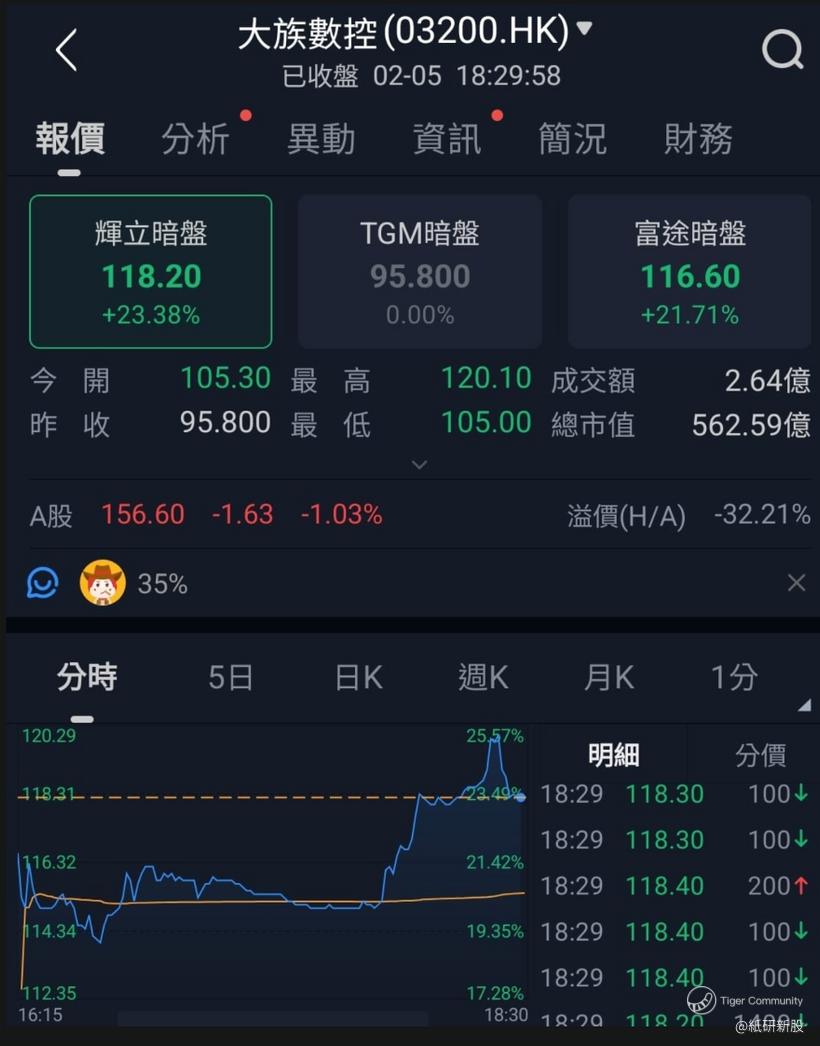Select the 富途暗盤 quote card

pos(690,271)
